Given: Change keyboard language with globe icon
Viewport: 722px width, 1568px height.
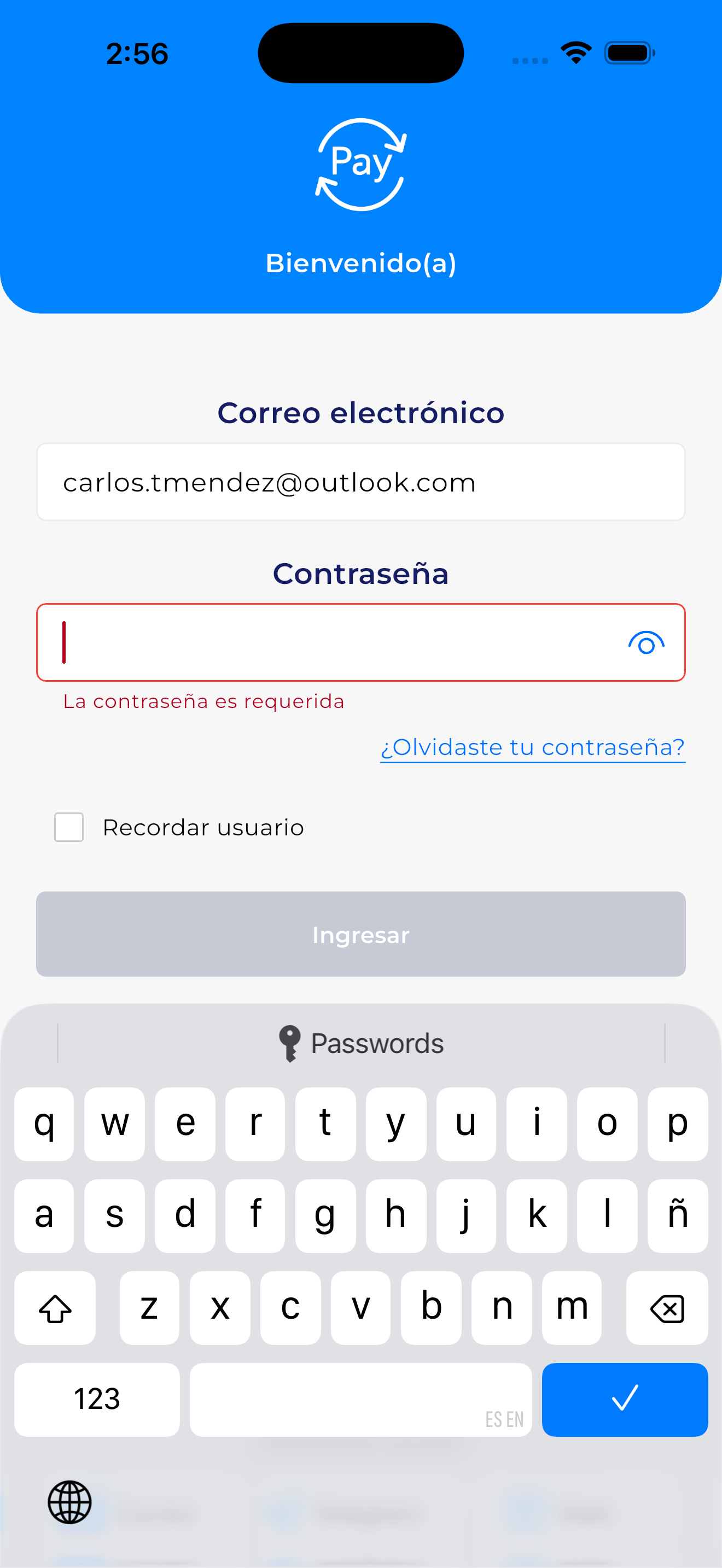Looking at the screenshot, I should tap(69, 1502).
